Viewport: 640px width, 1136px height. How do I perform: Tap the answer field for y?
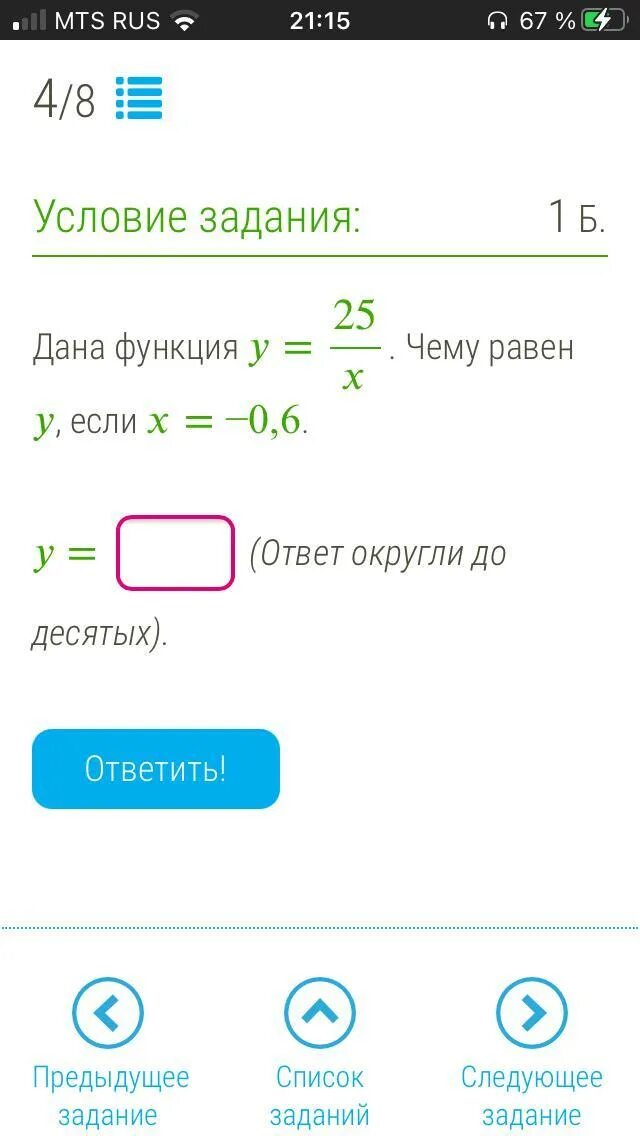pyautogui.click(x=175, y=553)
